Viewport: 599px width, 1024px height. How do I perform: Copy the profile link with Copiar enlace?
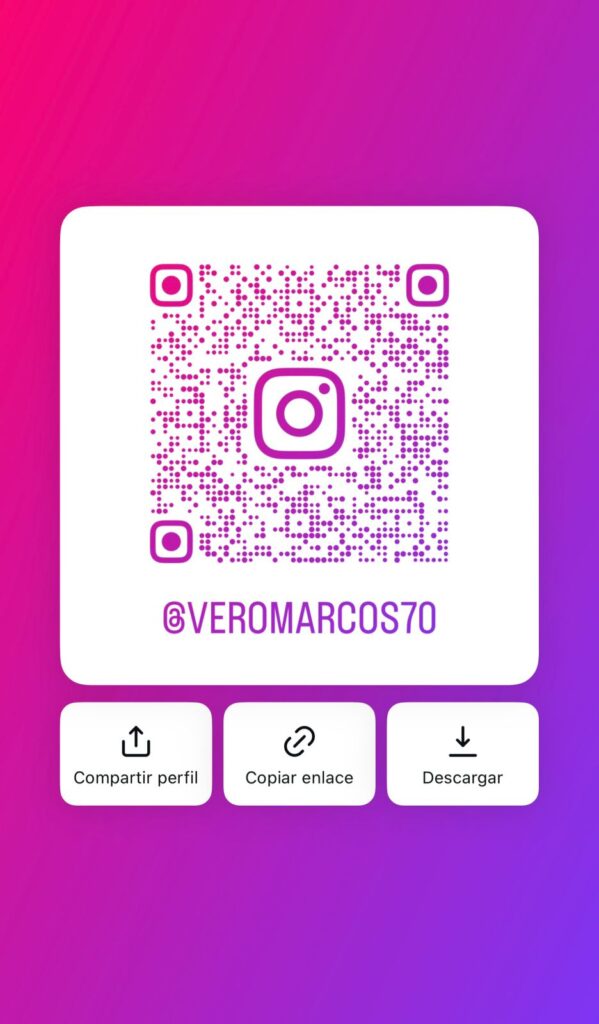coord(299,754)
